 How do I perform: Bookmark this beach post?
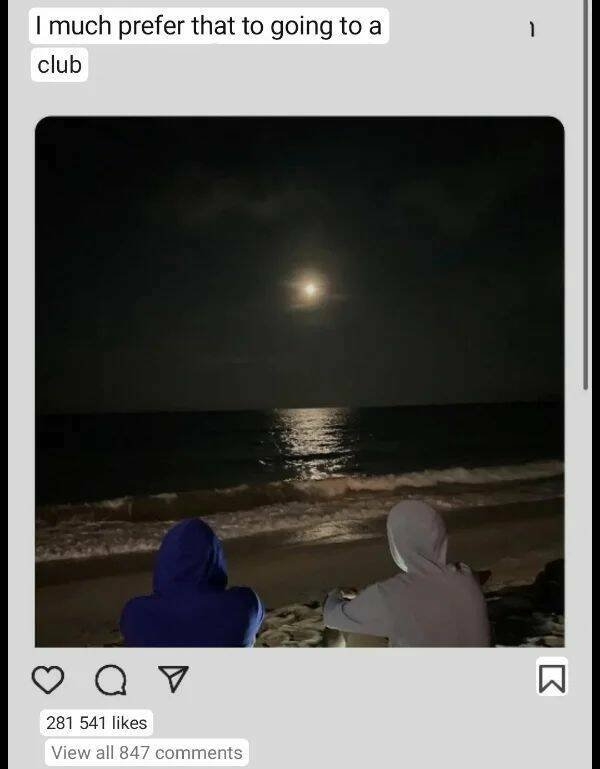pyautogui.click(x=552, y=678)
